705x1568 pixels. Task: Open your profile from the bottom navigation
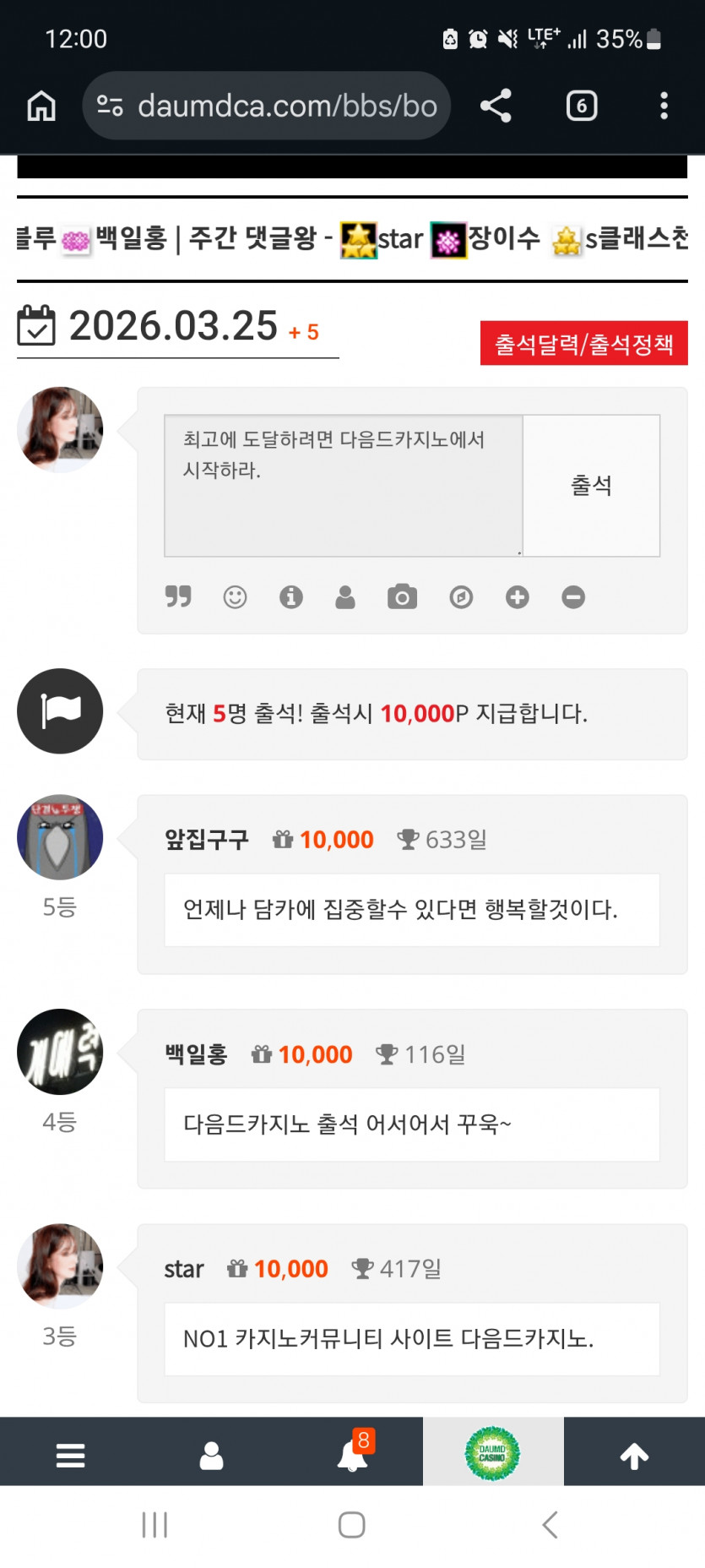point(211,1451)
